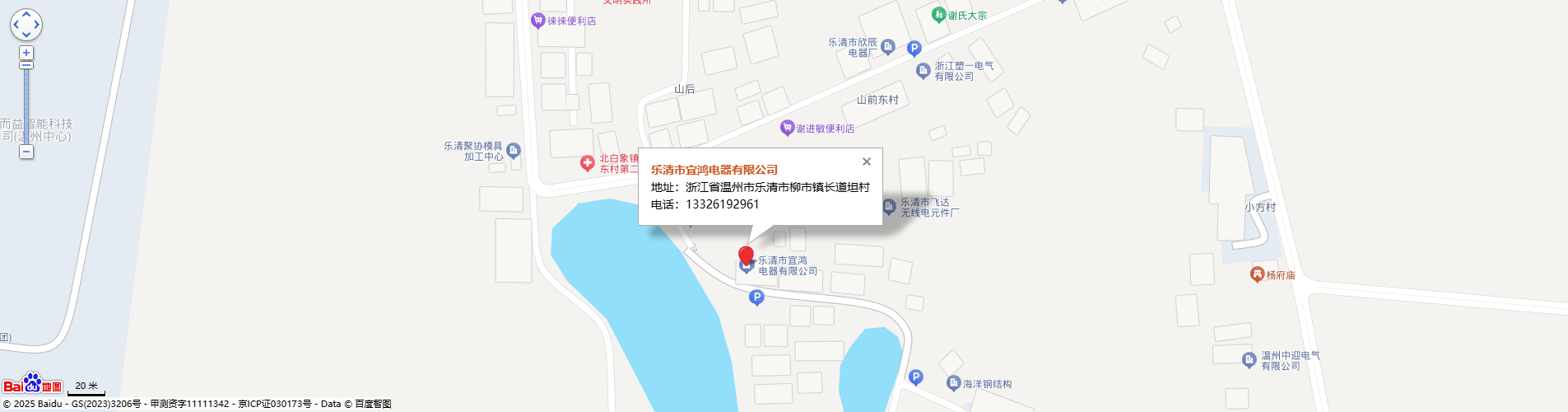Image resolution: width=1568 pixels, height=412 pixels.
Task: Select the 乐清市欣辰电器厂 marker
Action: click(x=887, y=47)
